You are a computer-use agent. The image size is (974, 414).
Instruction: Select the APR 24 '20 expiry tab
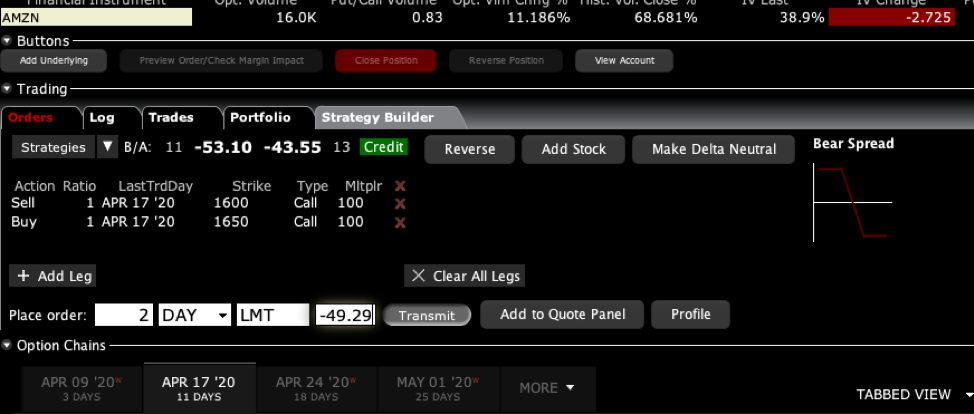pyautogui.click(x=314, y=387)
